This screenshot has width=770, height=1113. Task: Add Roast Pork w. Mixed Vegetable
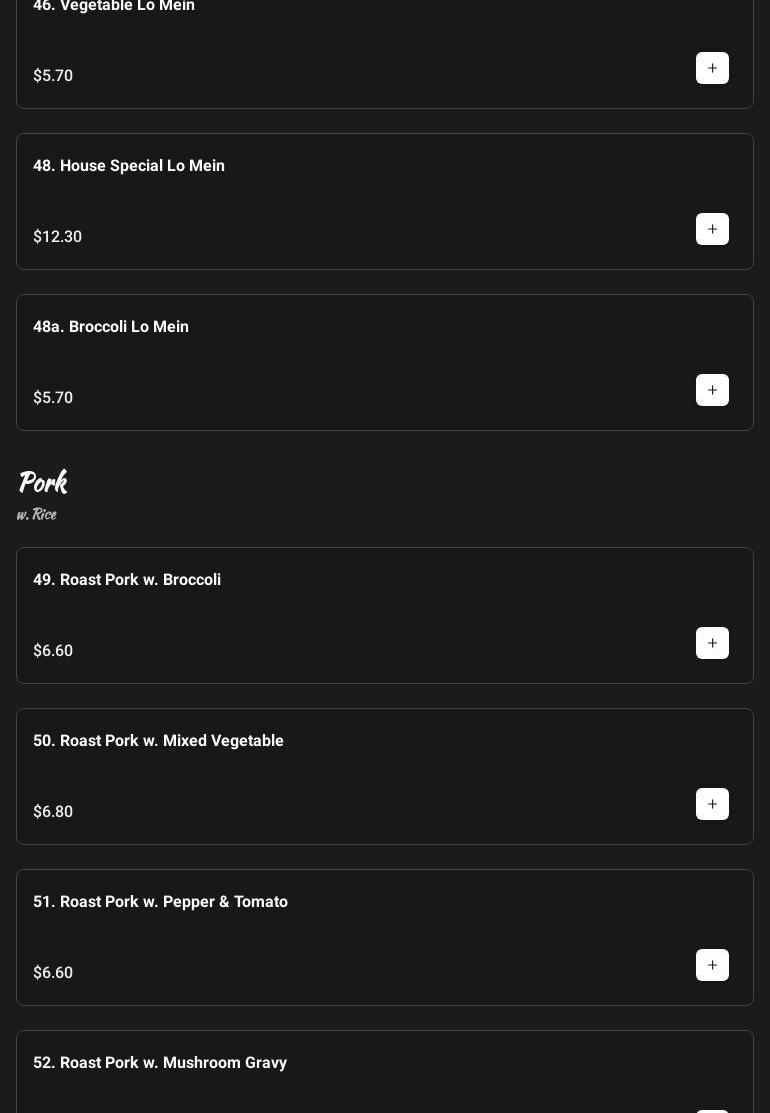point(712,804)
